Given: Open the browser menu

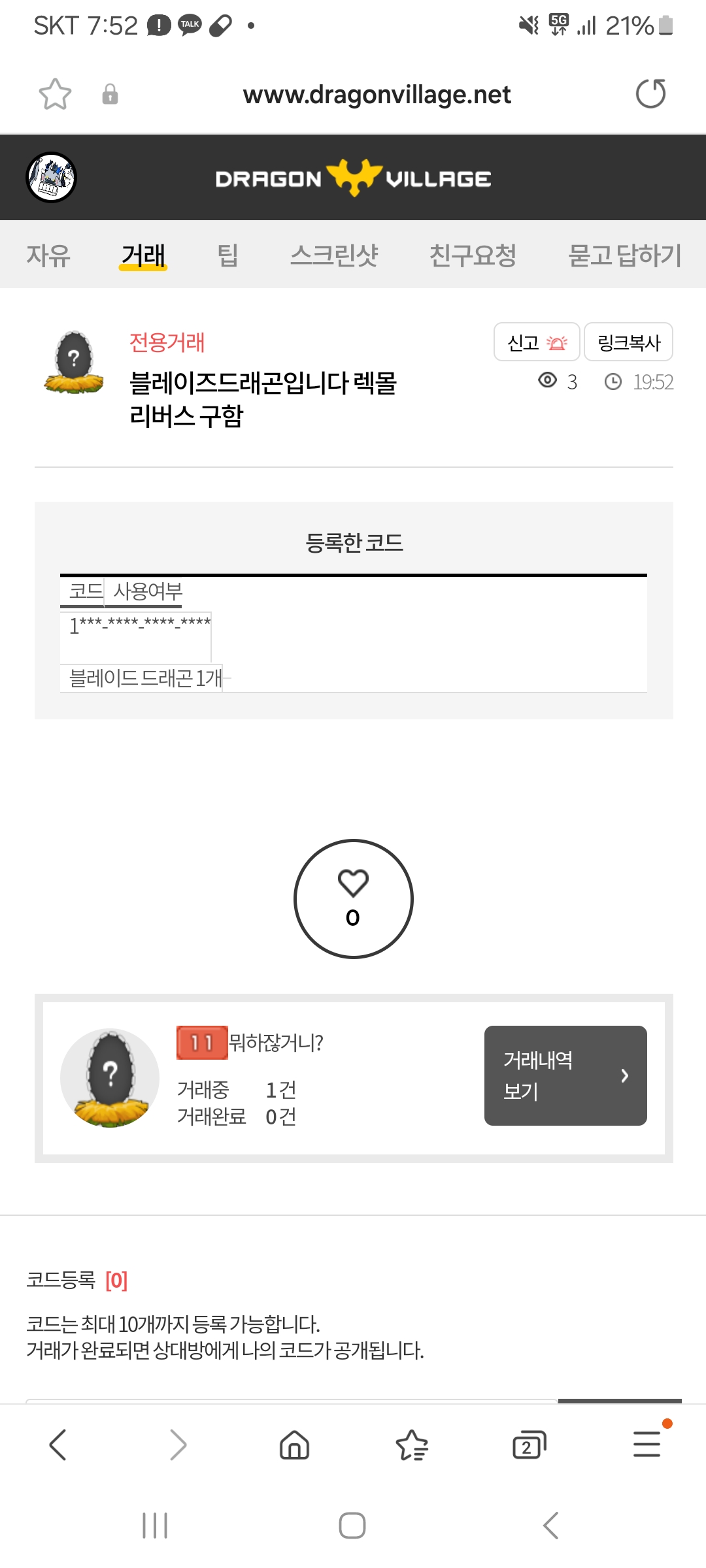Looking at the screenshot, I should (647, 1444).
